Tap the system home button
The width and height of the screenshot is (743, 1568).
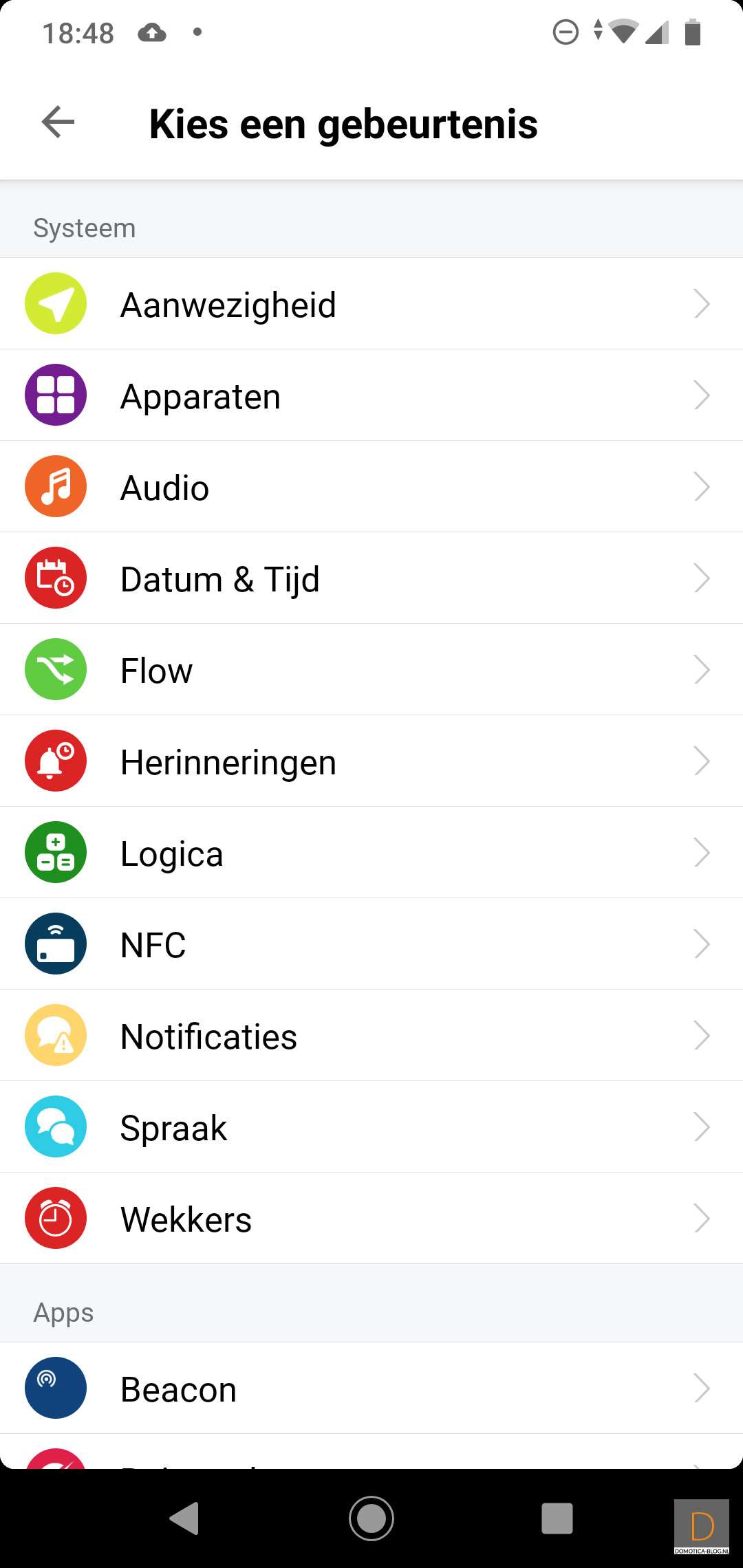pyautogui.click(x=371, y=1518)
